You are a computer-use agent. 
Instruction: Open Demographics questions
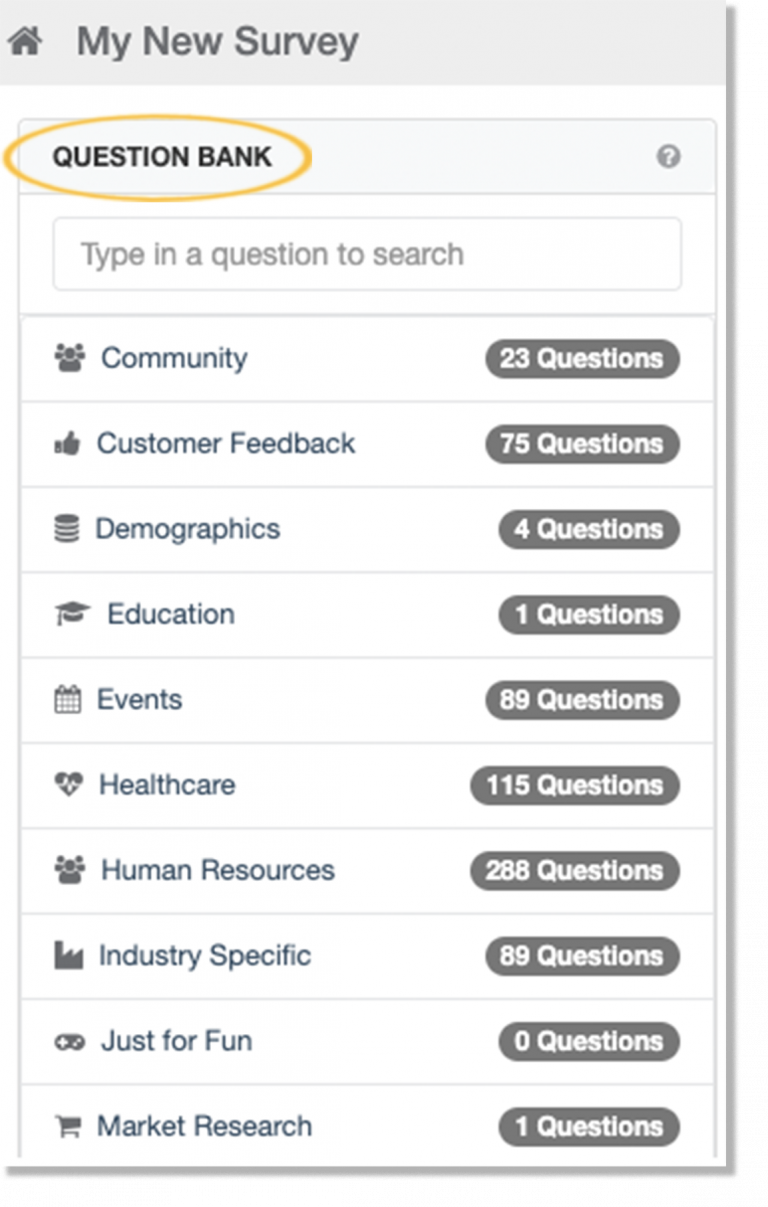tap(187, 529)
